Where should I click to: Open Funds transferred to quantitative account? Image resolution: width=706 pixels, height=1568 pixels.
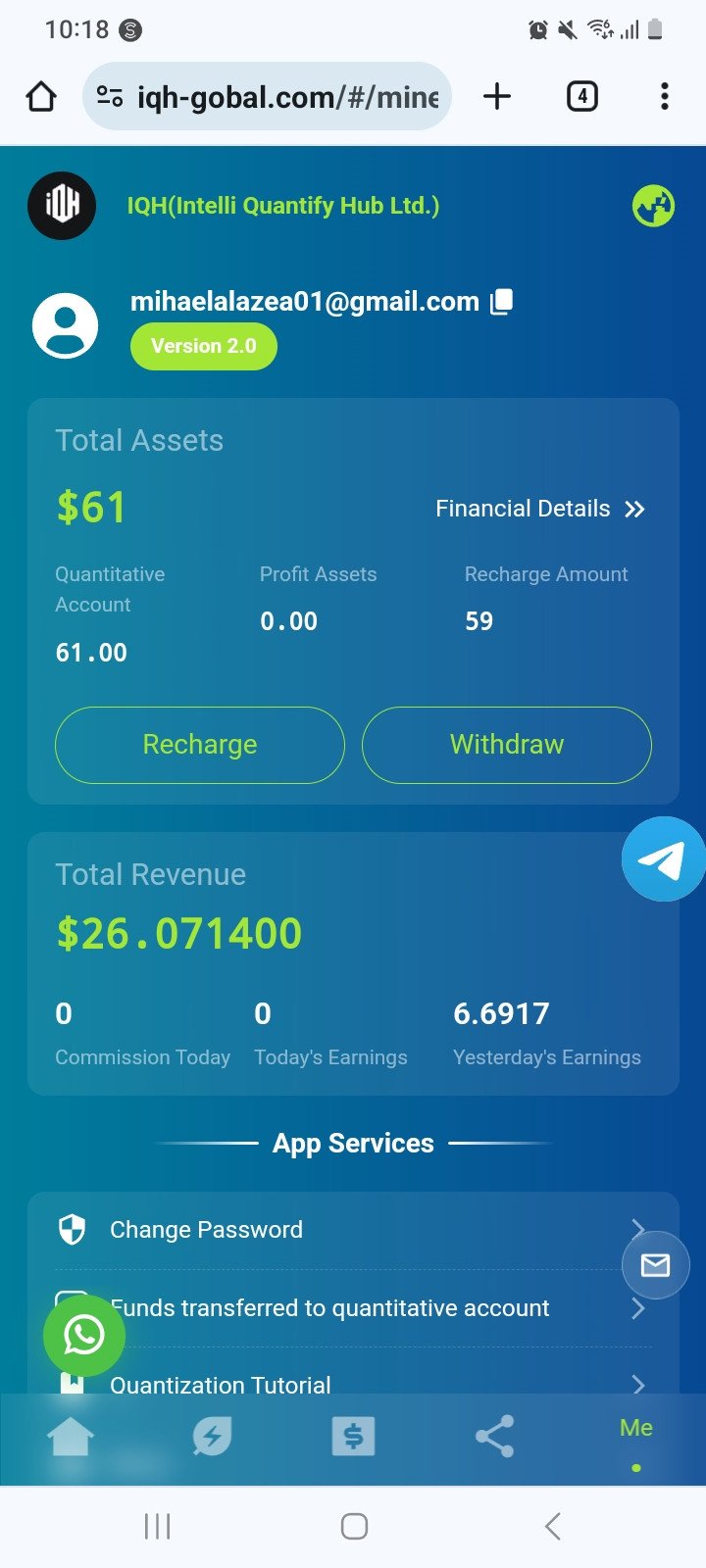point(353,1308)
